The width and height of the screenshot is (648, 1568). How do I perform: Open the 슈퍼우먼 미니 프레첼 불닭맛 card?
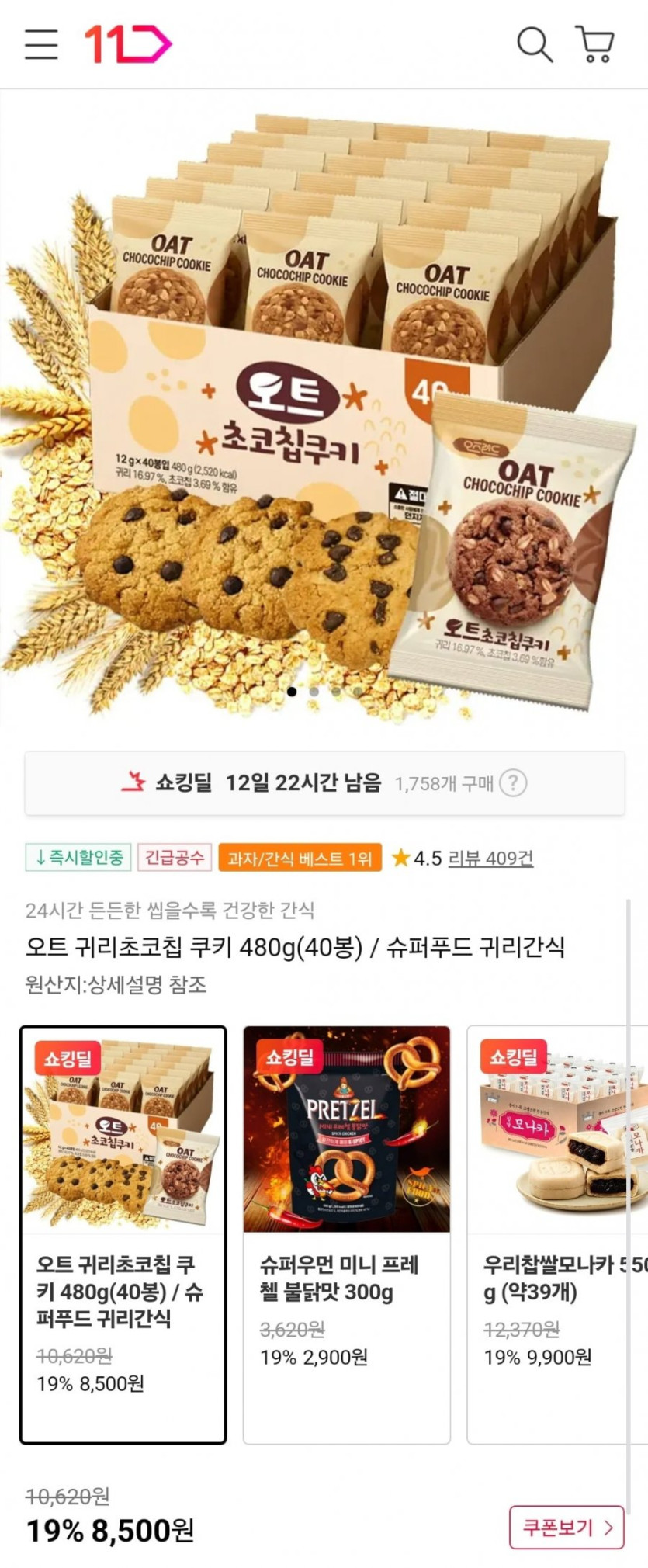[346, 1234]
